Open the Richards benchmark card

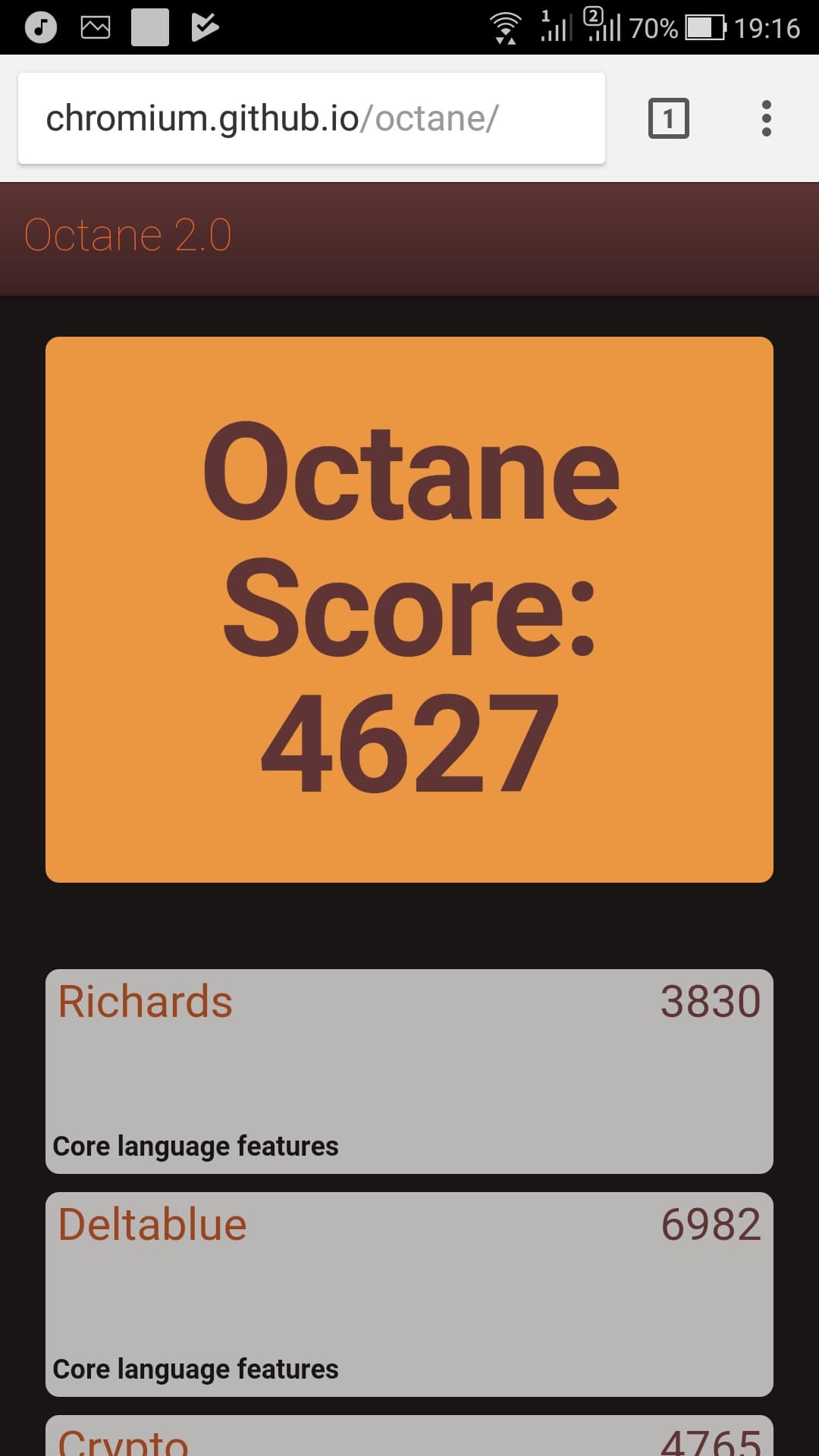point(409,1071)
